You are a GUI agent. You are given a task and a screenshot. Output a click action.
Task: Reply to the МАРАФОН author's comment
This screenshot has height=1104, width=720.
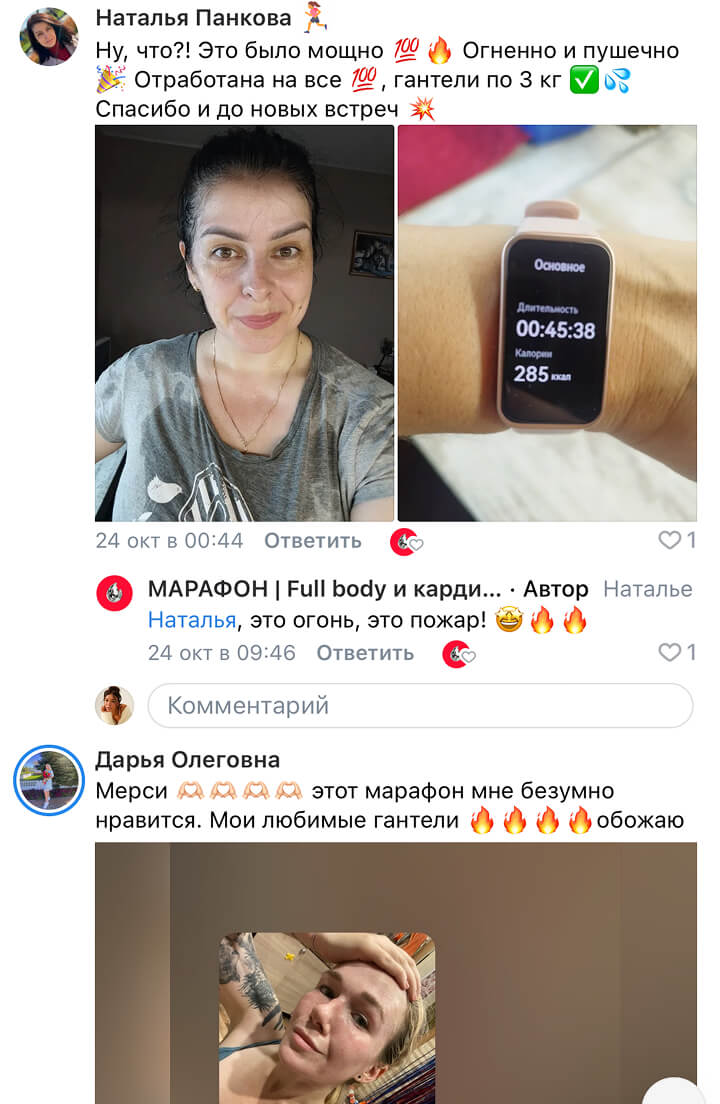click(x=364, y=653)
